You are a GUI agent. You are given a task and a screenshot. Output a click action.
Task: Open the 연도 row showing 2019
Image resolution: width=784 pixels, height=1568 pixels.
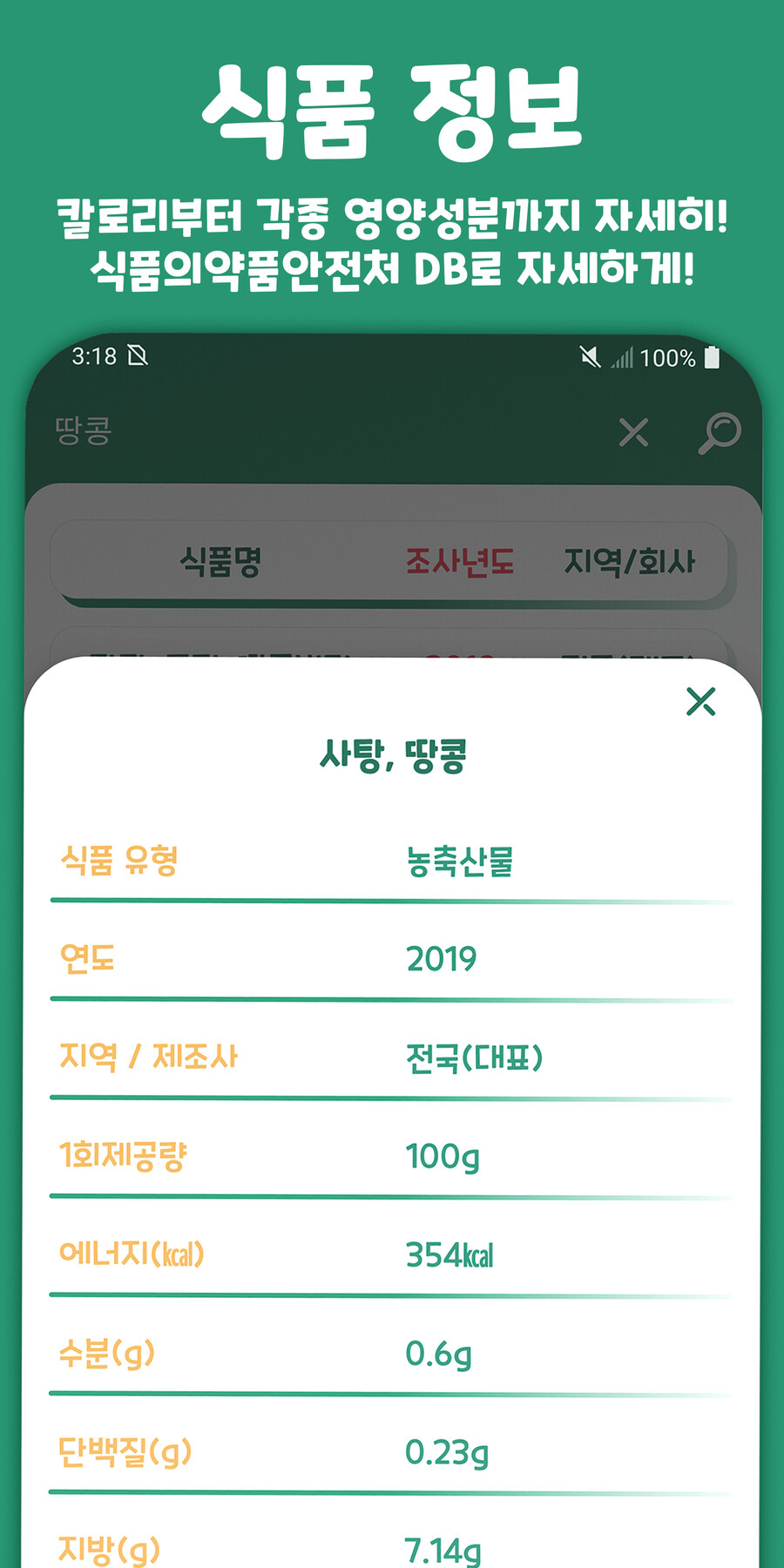coord(392,958)
